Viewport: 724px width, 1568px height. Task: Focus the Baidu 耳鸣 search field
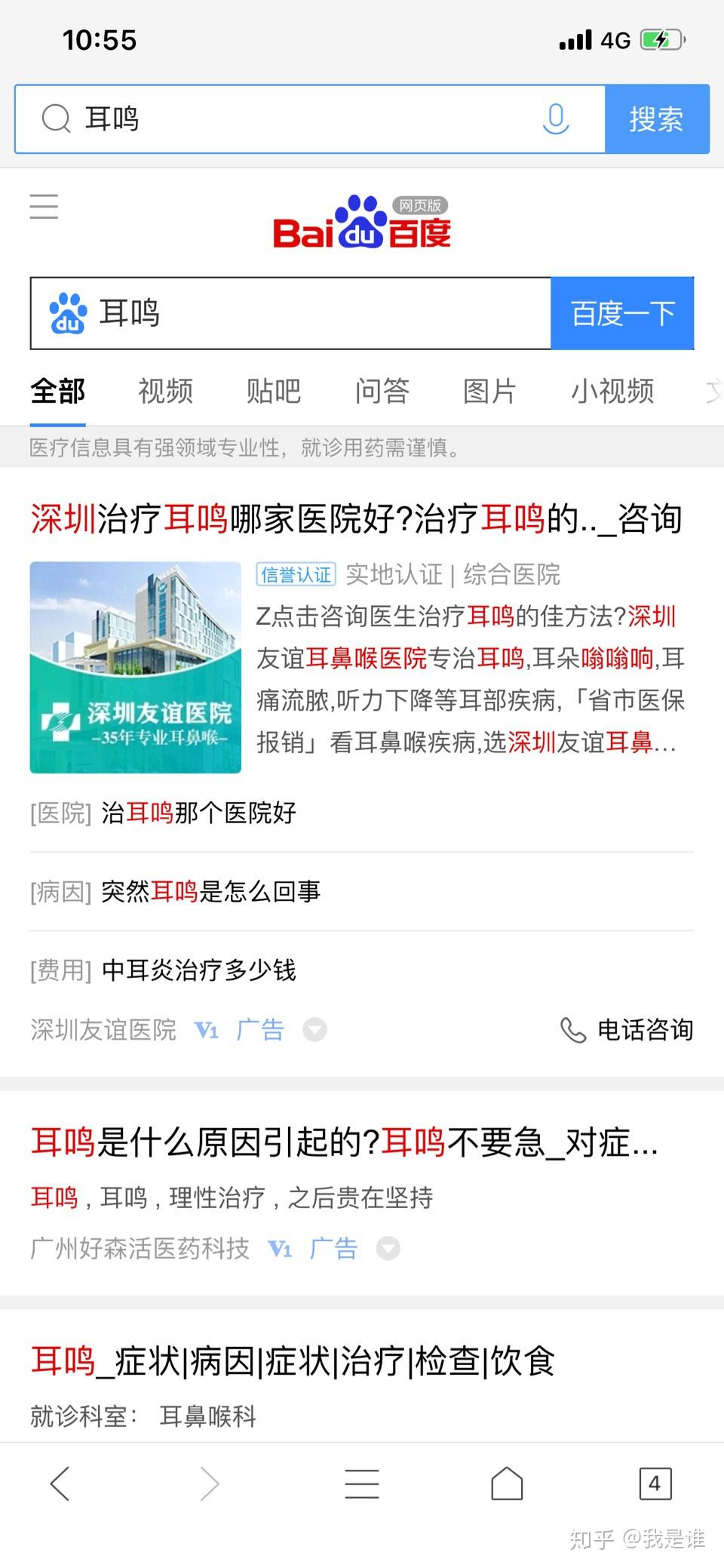(x=317, y=313)
